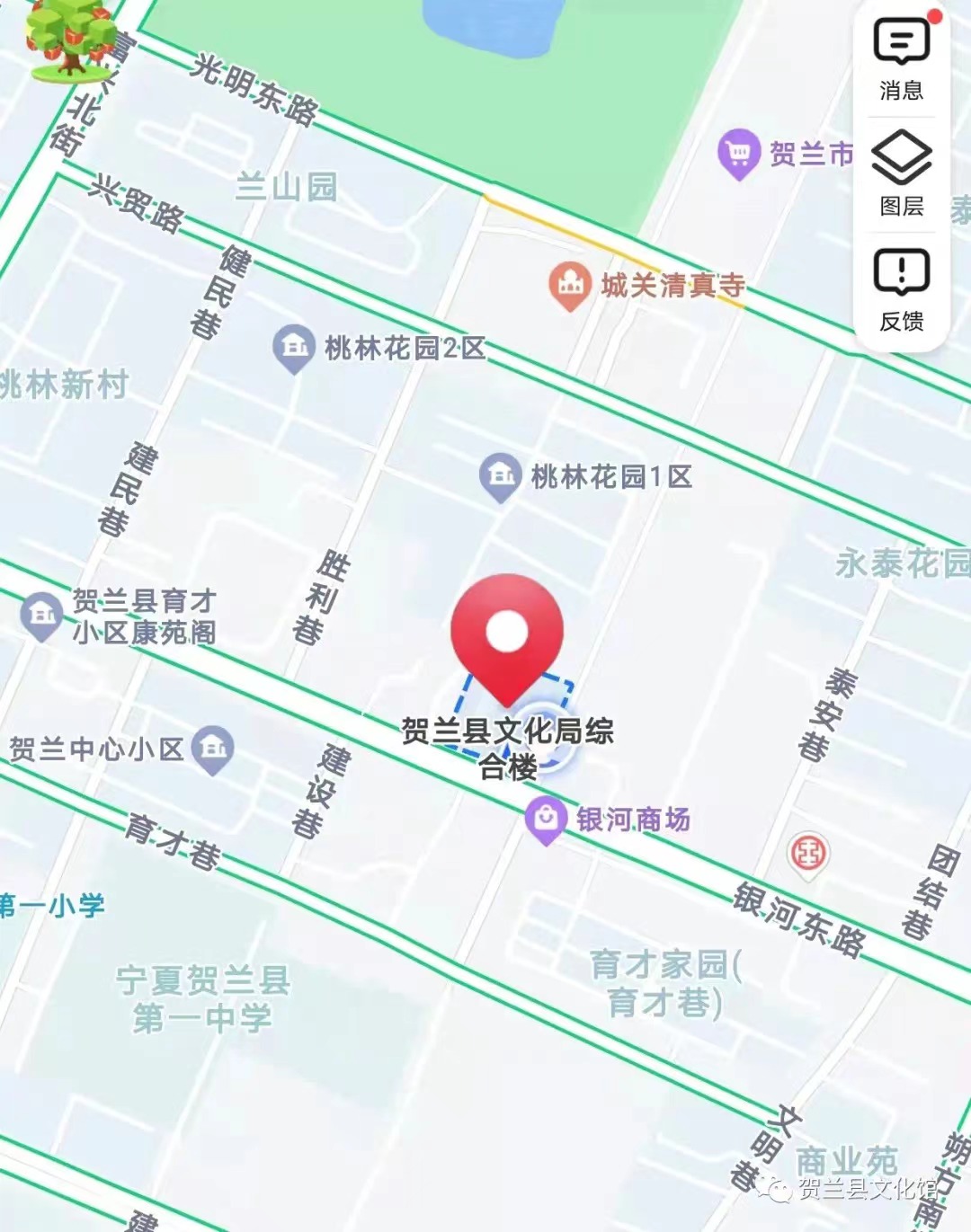Tap the tree icon in the corner
Viewport: 971px width, 1232px height.
click(70, 38)
